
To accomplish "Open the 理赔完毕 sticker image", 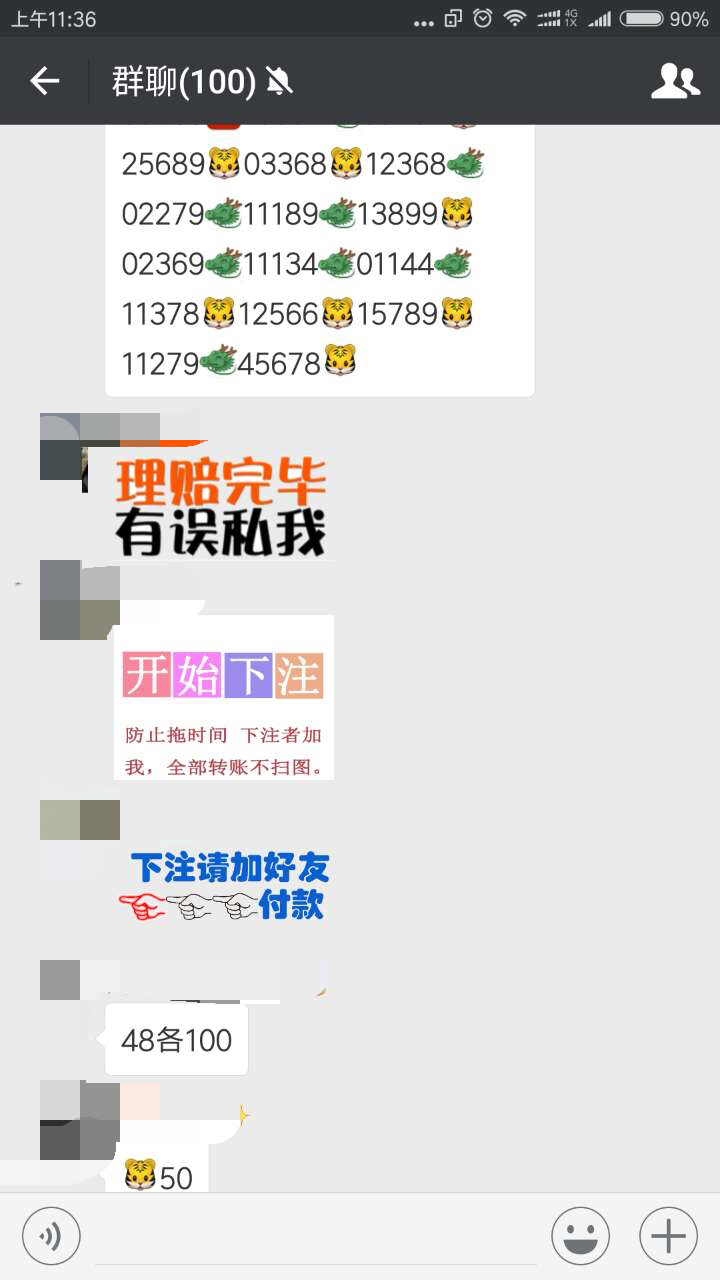I will point(220,507).
